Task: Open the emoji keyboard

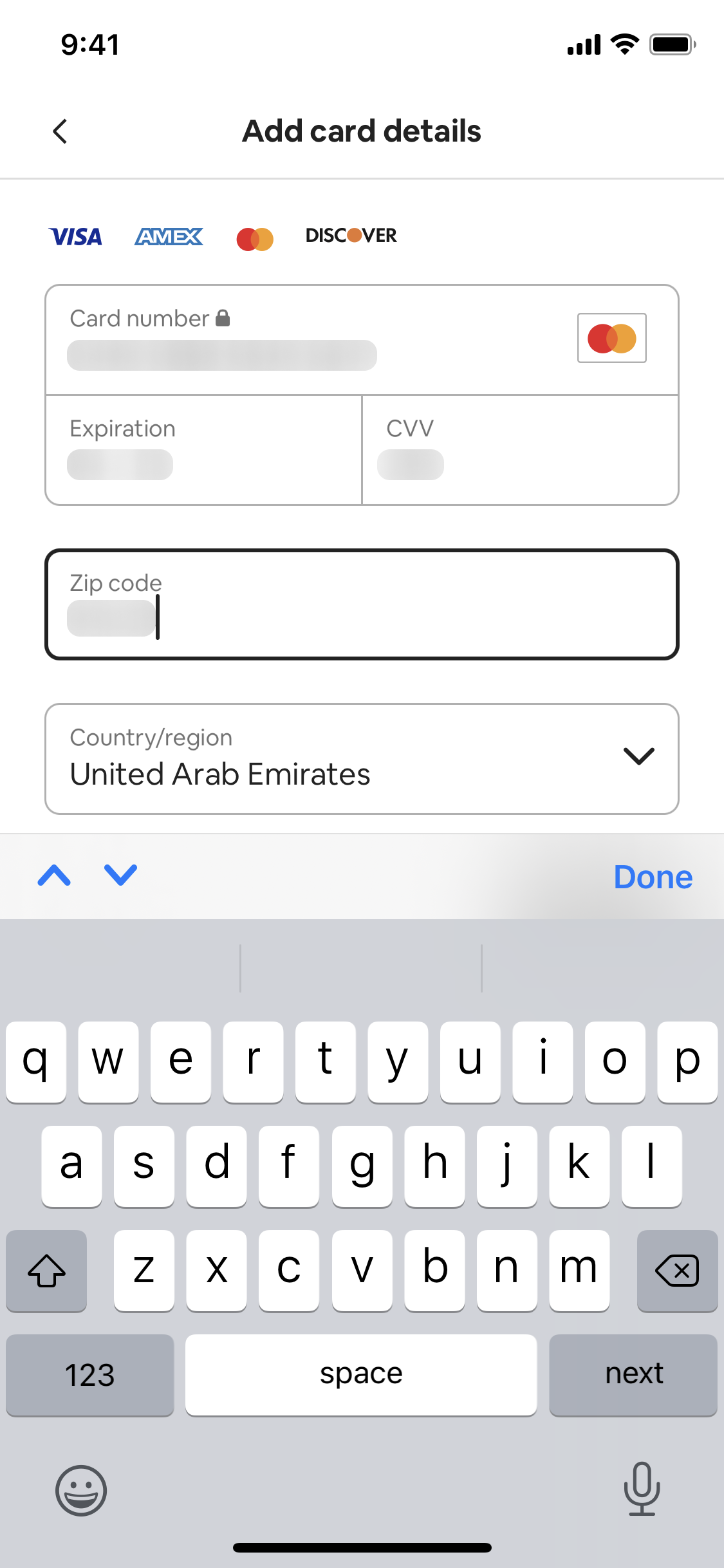Action: coord(81,1491)
